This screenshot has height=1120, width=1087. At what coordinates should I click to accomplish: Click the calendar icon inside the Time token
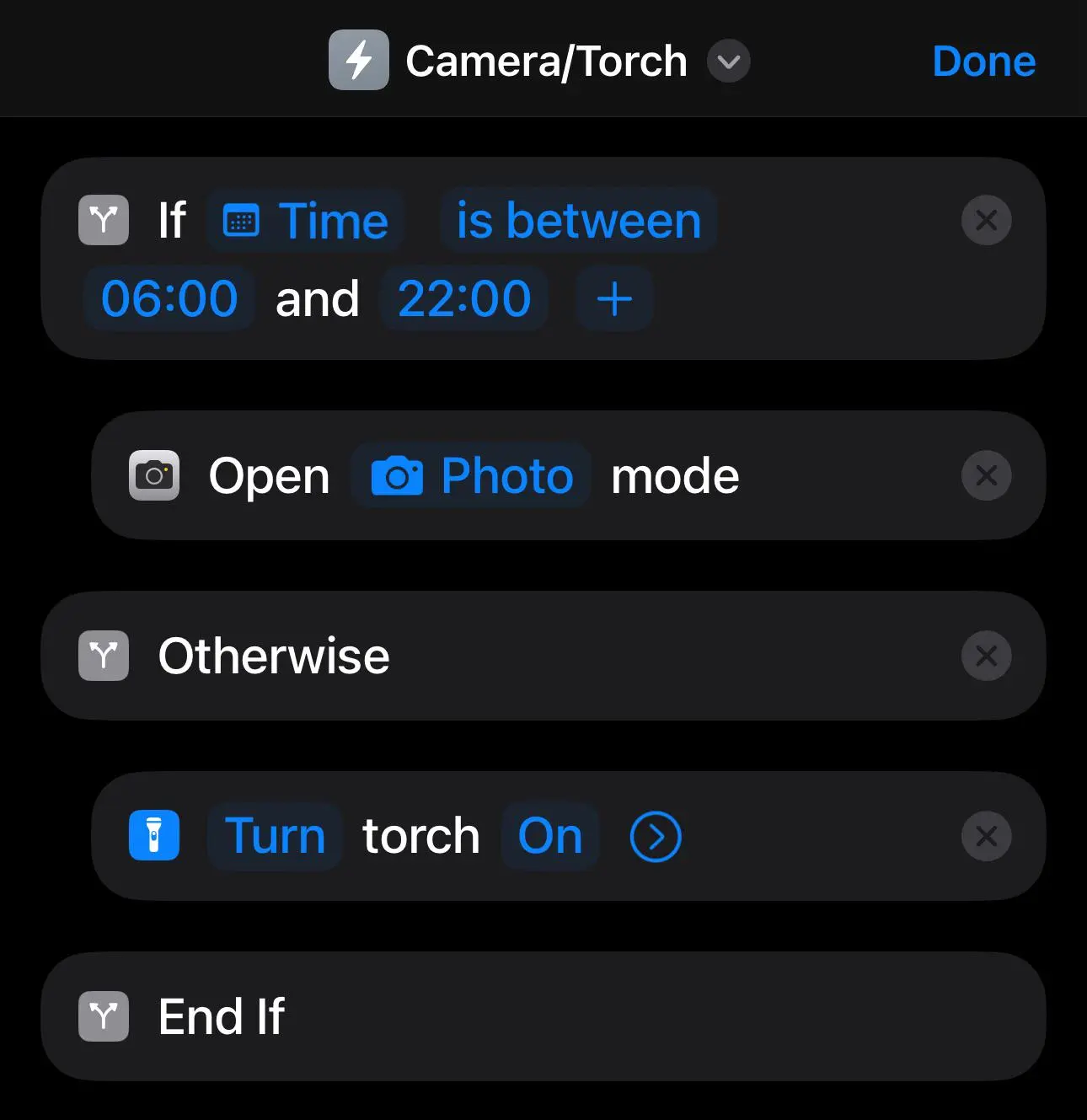pyautogui.click(x=243, y=220)
